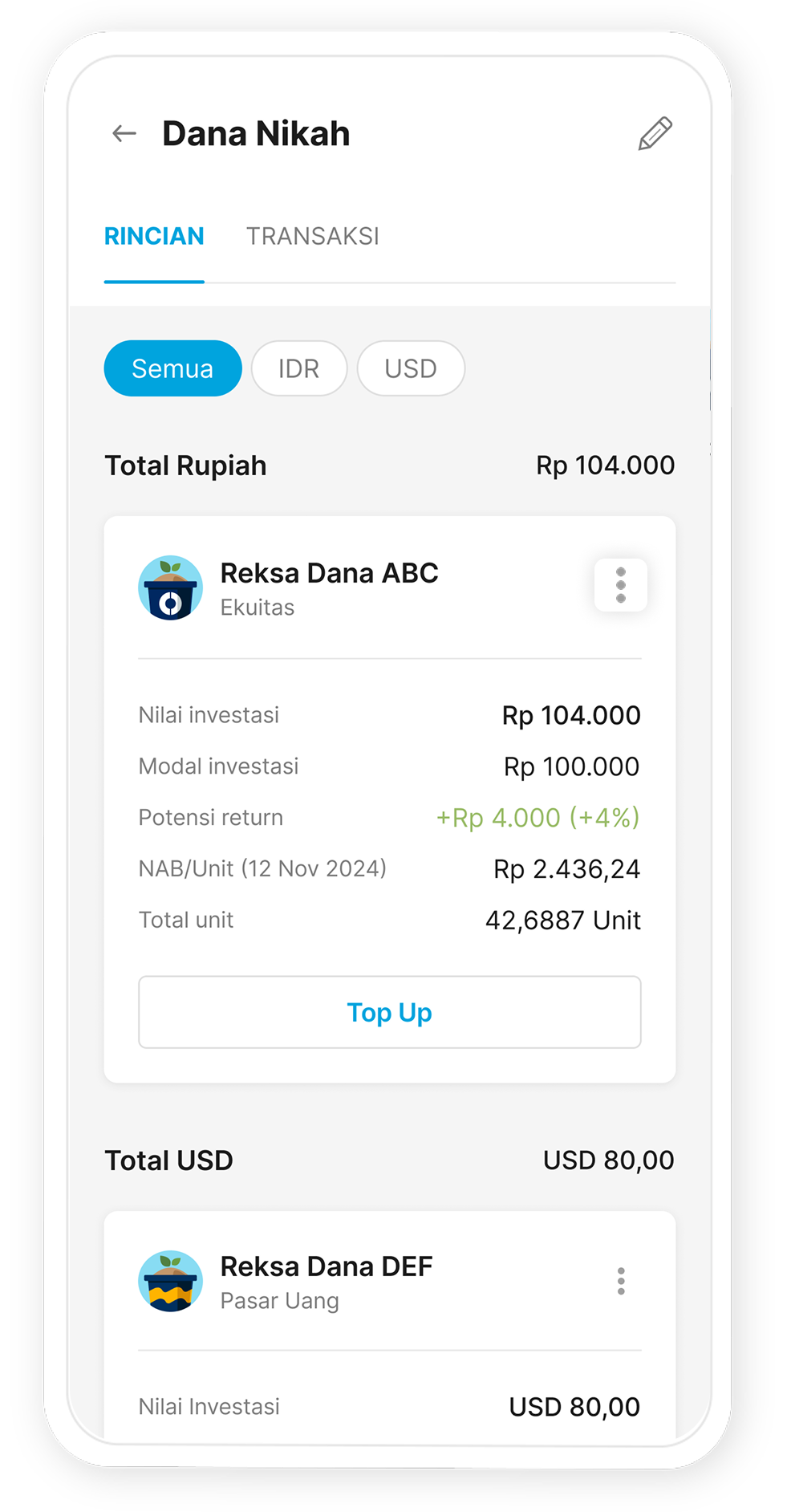Filter holdings by USD
This screenshot has height=1512, width=787.
411,368
